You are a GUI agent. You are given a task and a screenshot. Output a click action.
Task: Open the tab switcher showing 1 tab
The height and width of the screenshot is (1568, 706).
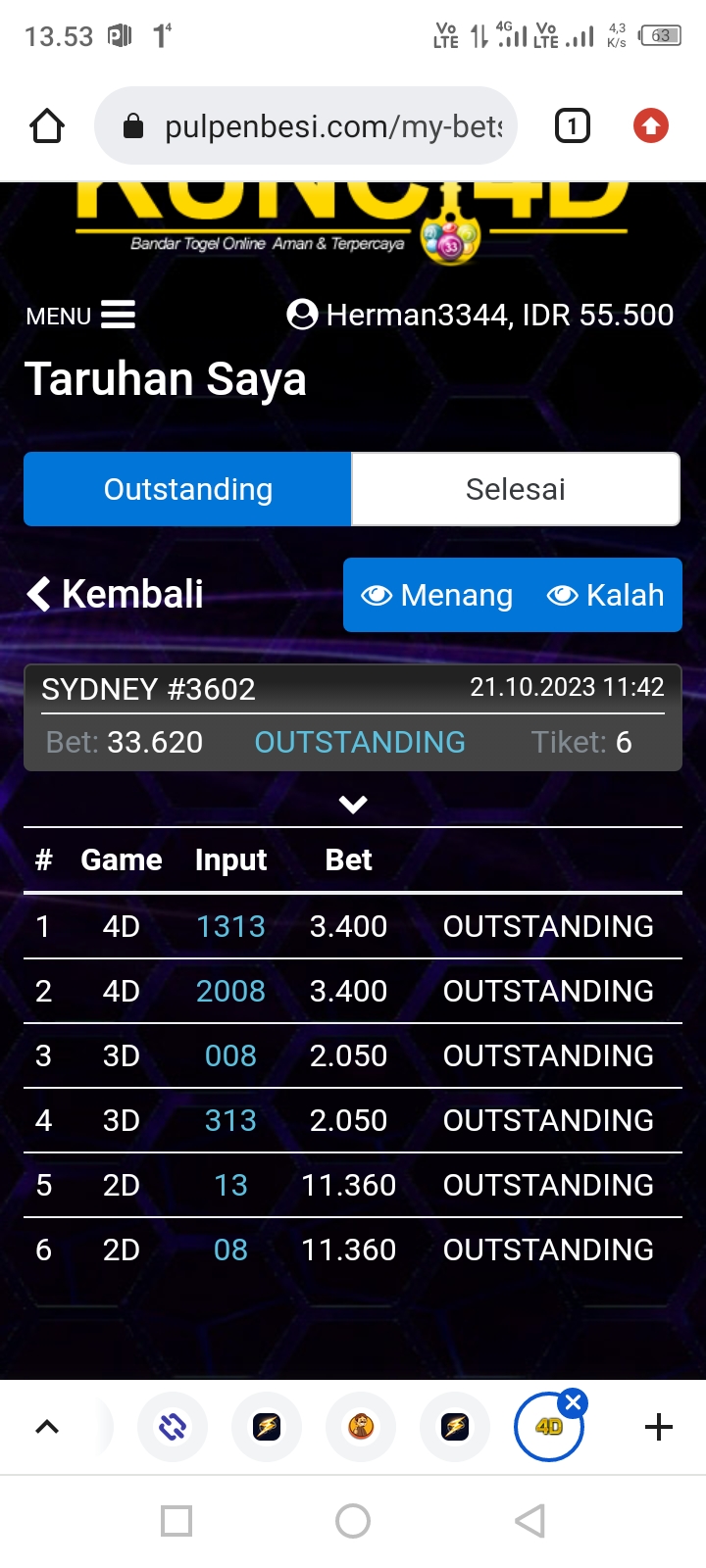click(573, 126)
